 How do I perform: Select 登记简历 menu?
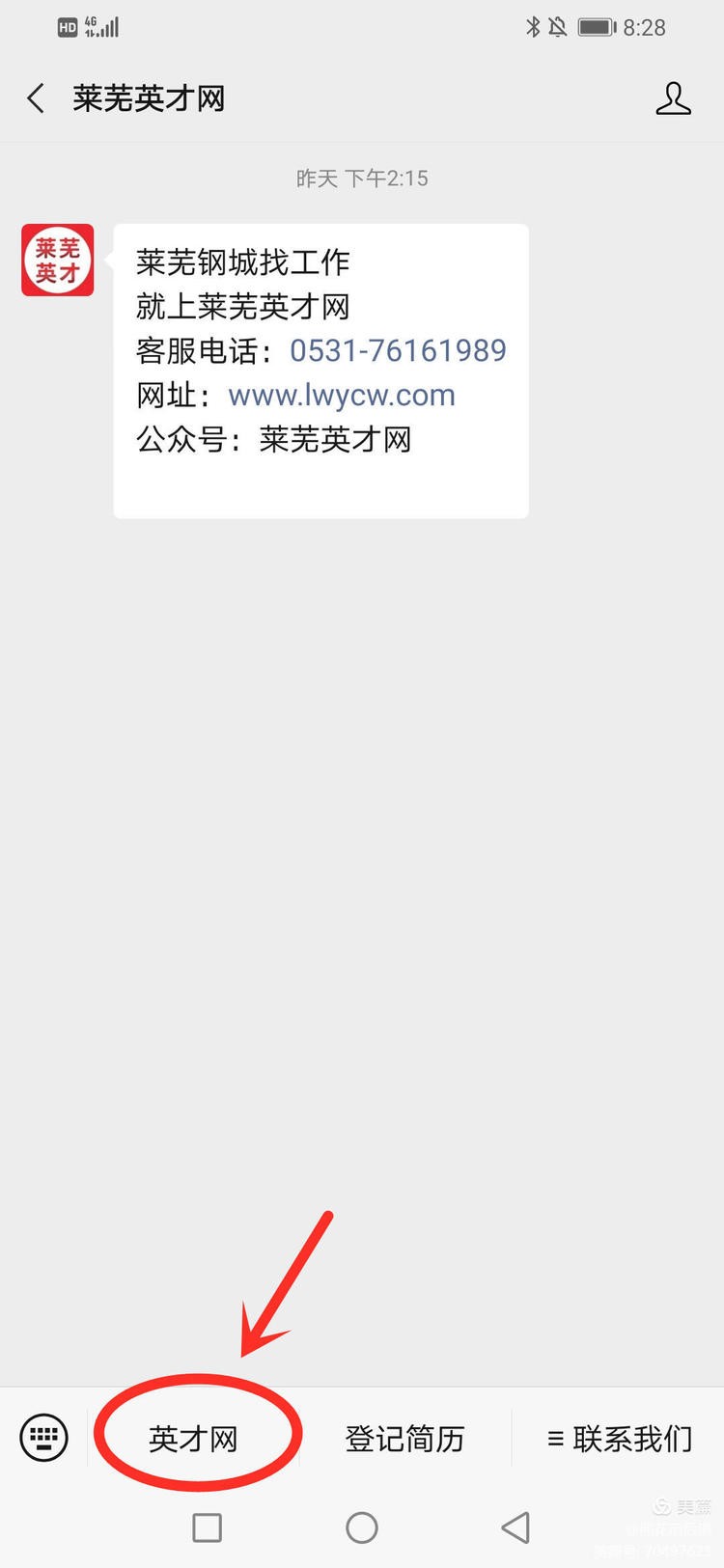click(x=405, y=1439)
